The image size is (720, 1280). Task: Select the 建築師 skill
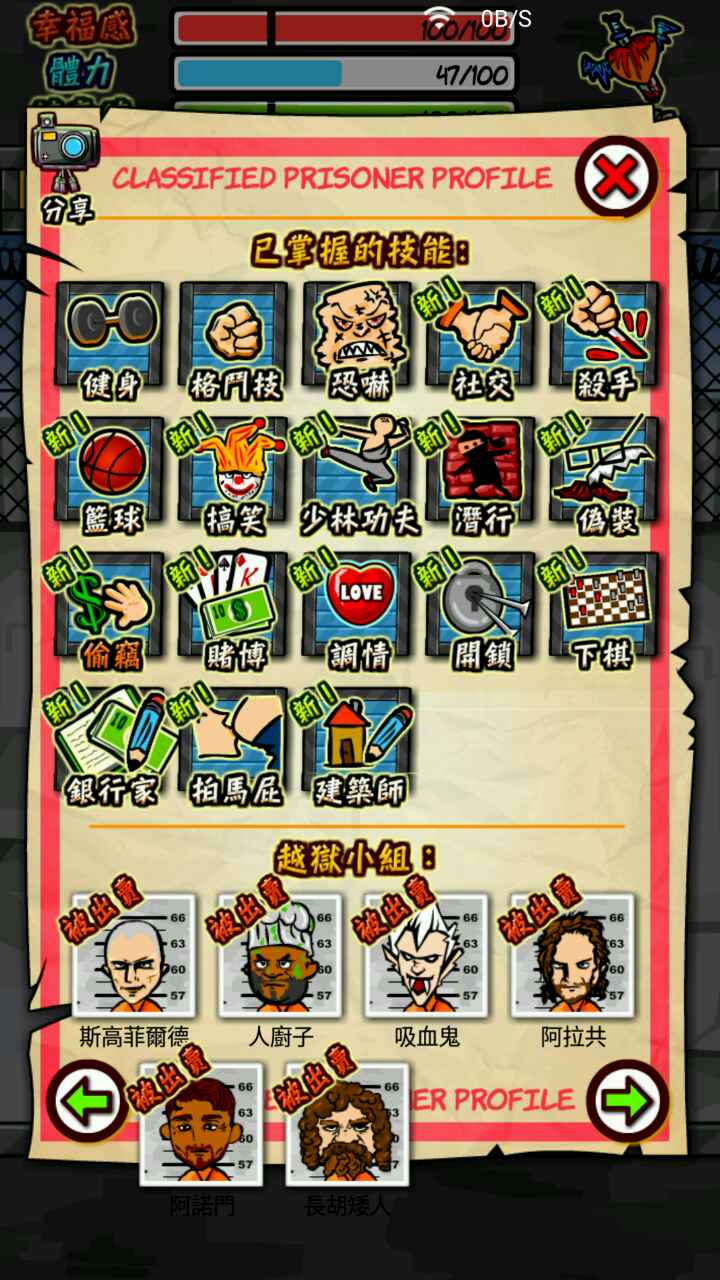pos(357,747)
